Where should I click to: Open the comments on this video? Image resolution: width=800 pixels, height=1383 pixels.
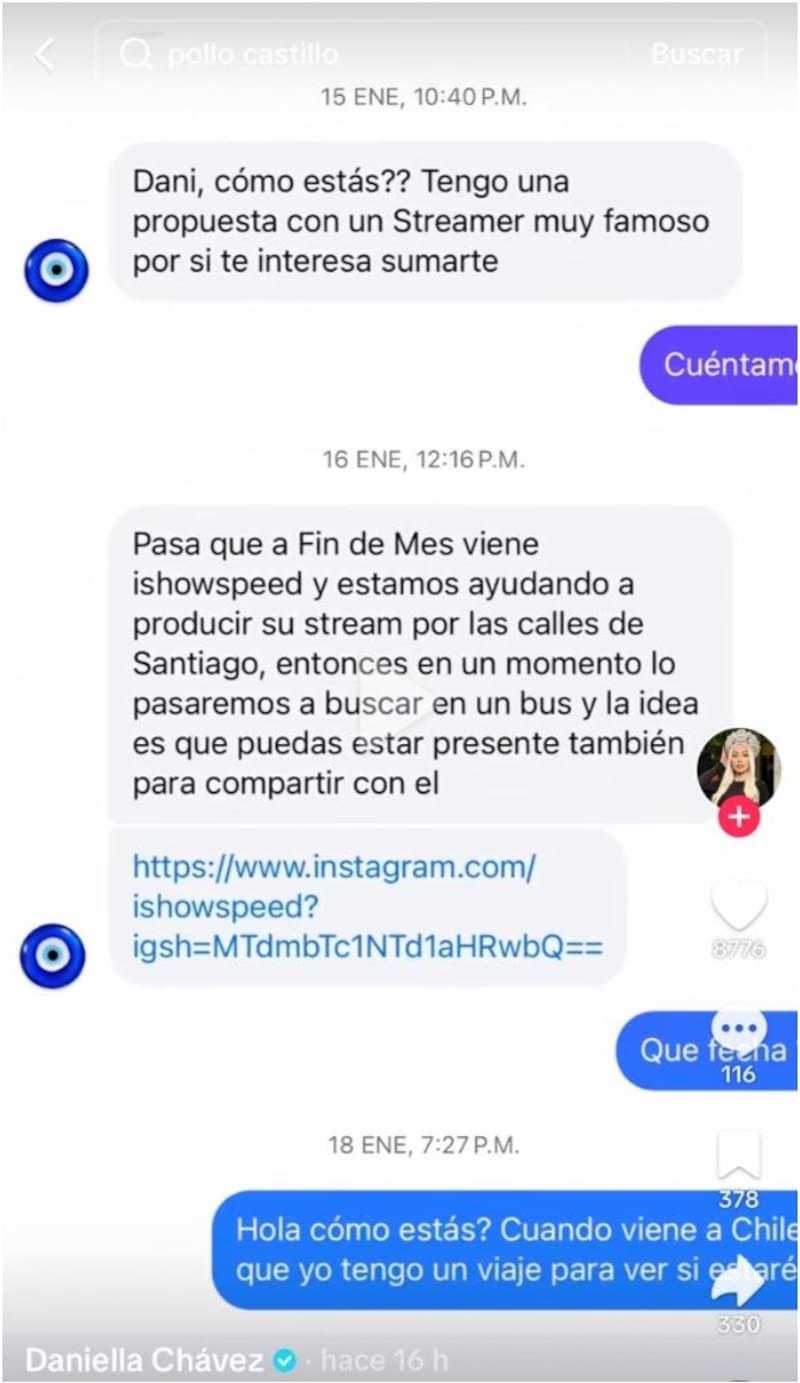point(738,1029)
